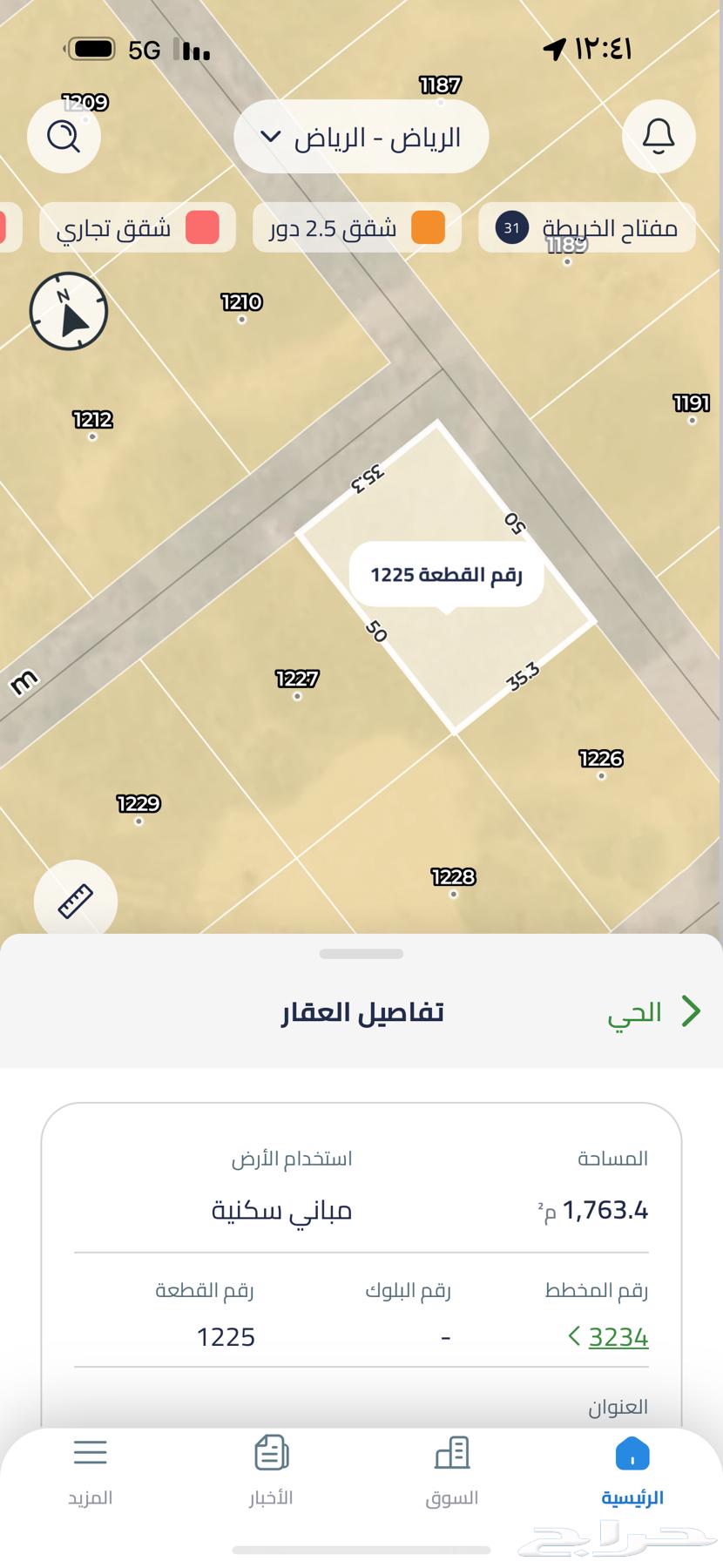Viewport: 723px width, 1568px height.
Task: Tap the drag handle on the details sheet
Action: pos(361,953)
